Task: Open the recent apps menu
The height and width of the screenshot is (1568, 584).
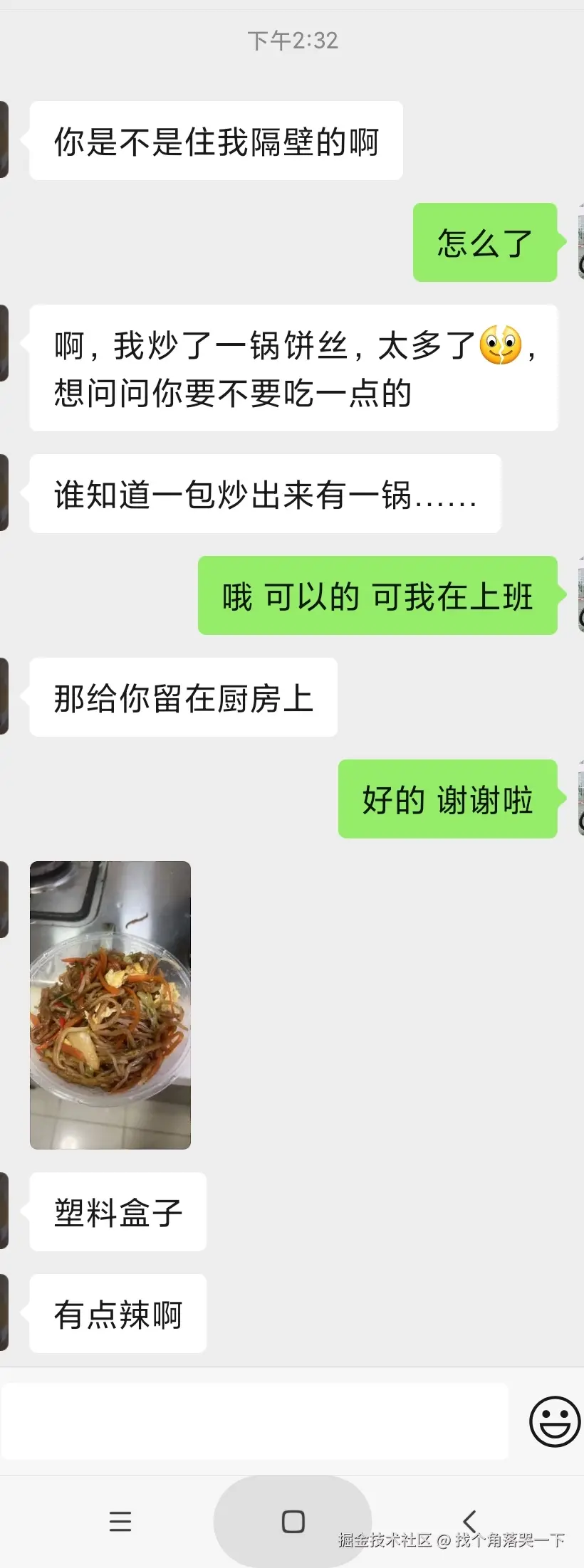Action: 120,1521
